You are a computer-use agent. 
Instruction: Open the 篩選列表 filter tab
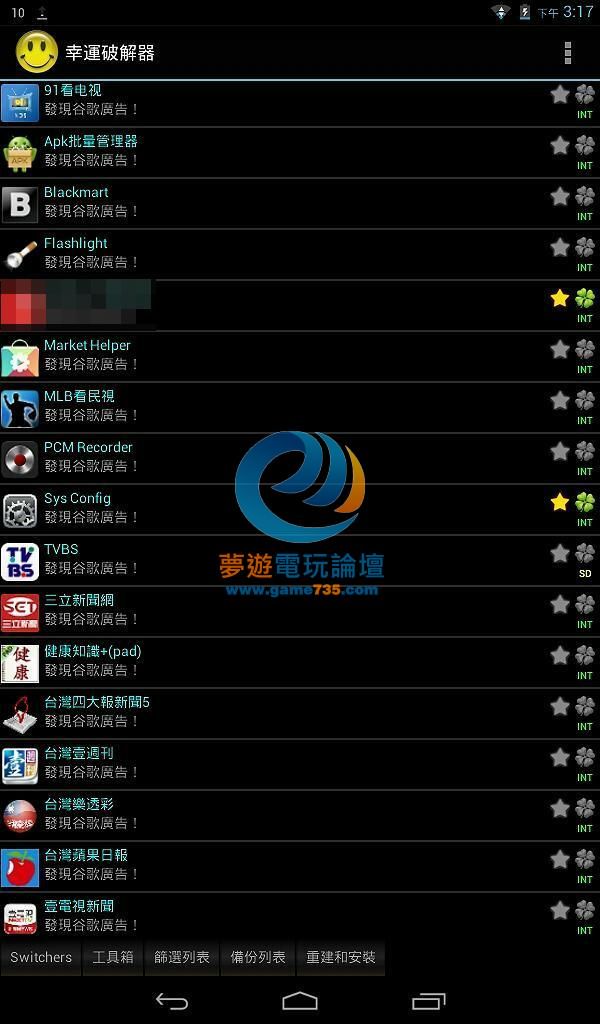point(182,957)
